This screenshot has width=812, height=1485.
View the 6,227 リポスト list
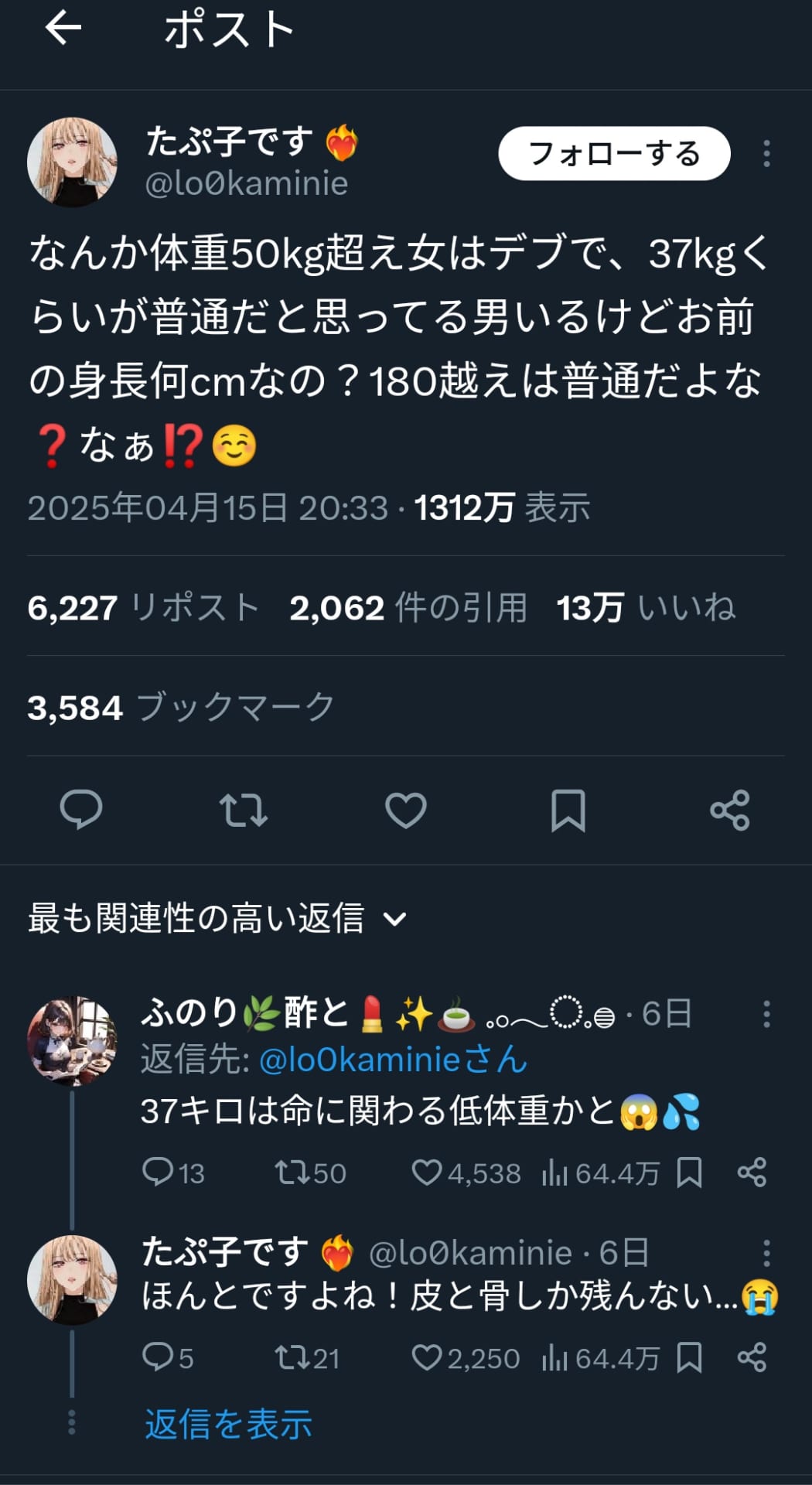tap(143, 608)
